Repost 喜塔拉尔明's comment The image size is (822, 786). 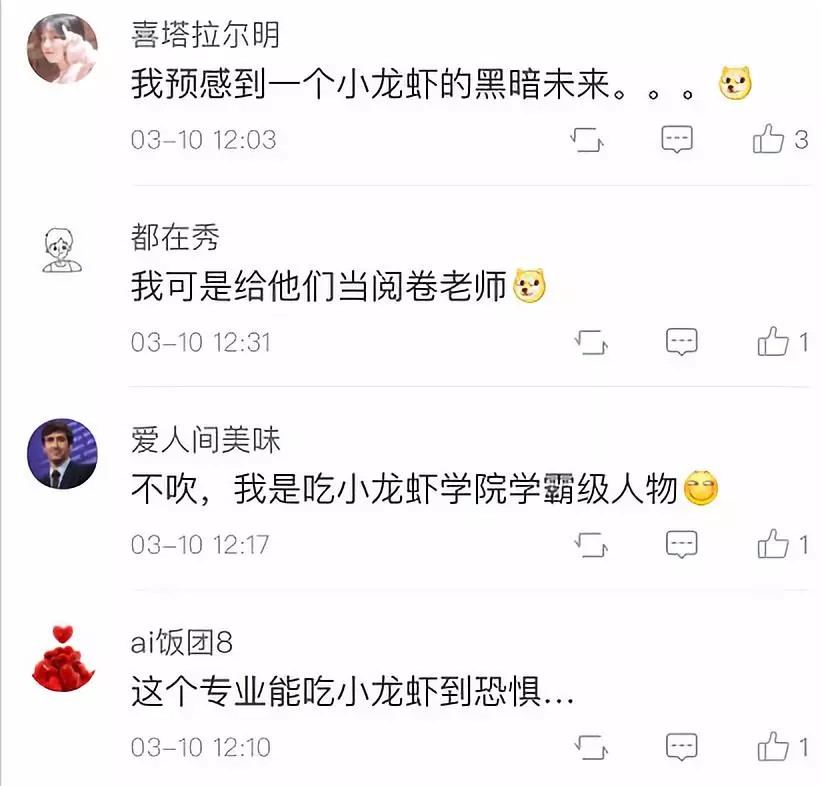pos(587,139)
